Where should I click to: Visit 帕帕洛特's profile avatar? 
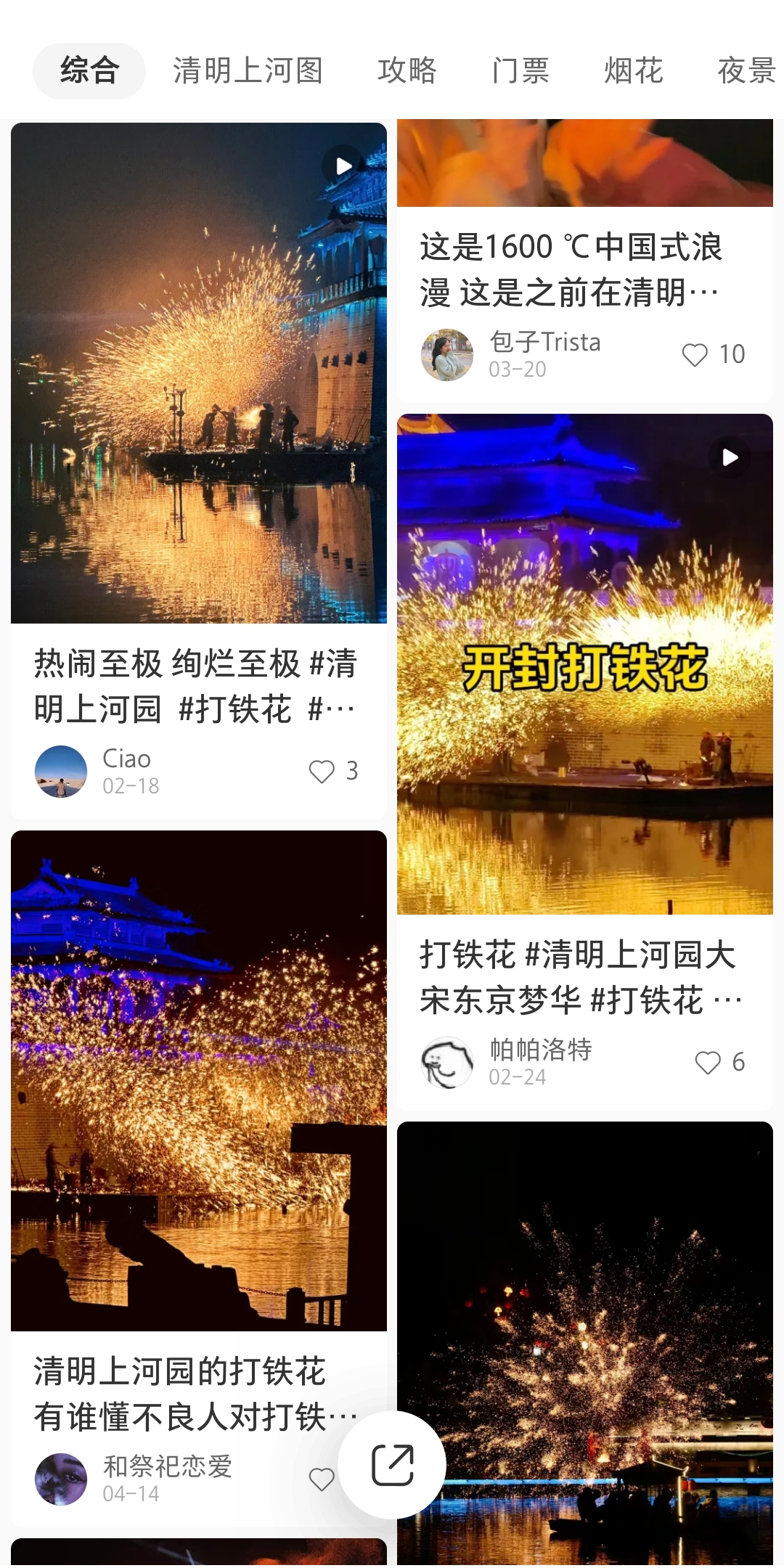click(447, 1062)
